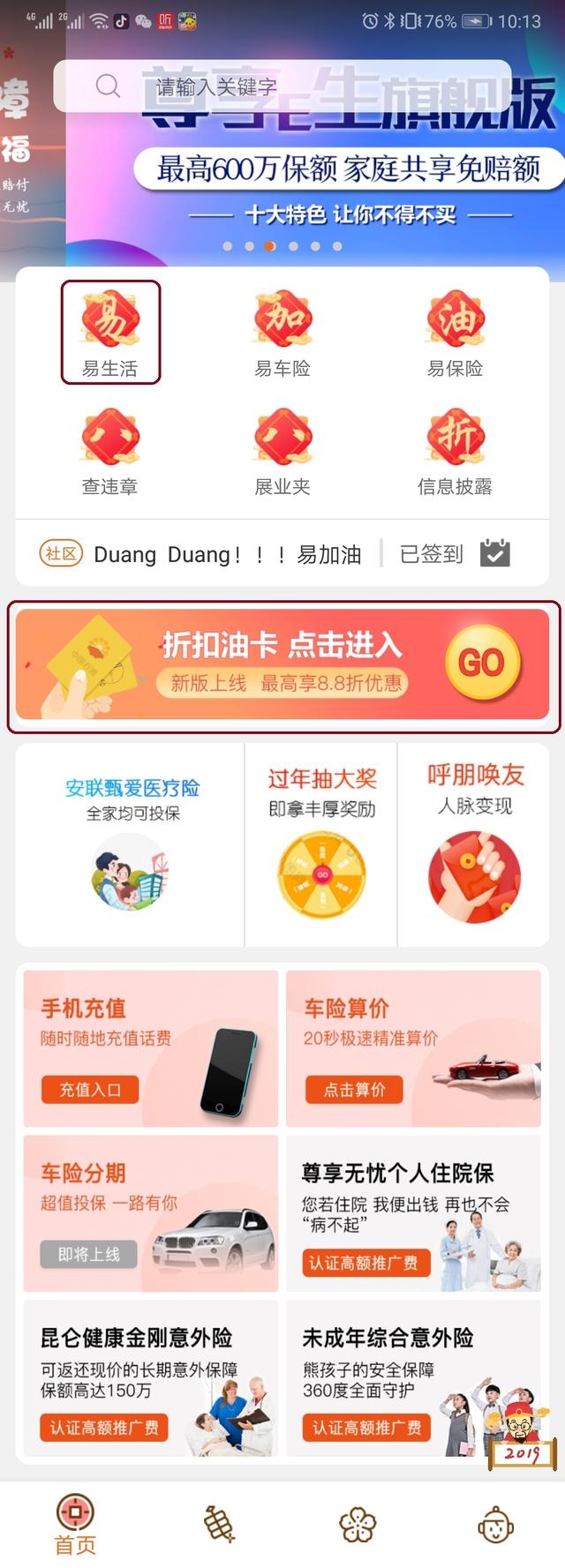Open the 易车险 shortcut
This screenshot has height=1568, width=565.
[282, 331]
